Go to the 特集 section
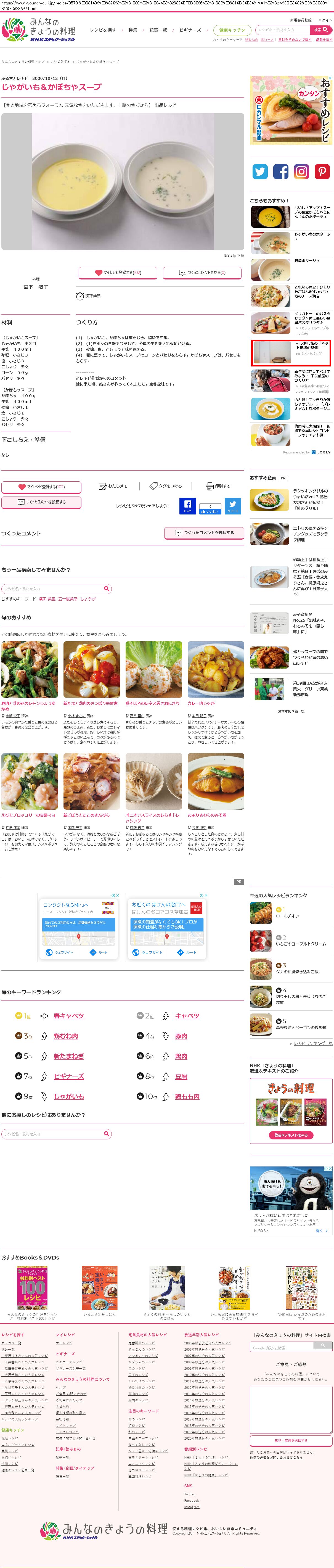This screenshot has height=1568, width=334. [x=132, y=30]
